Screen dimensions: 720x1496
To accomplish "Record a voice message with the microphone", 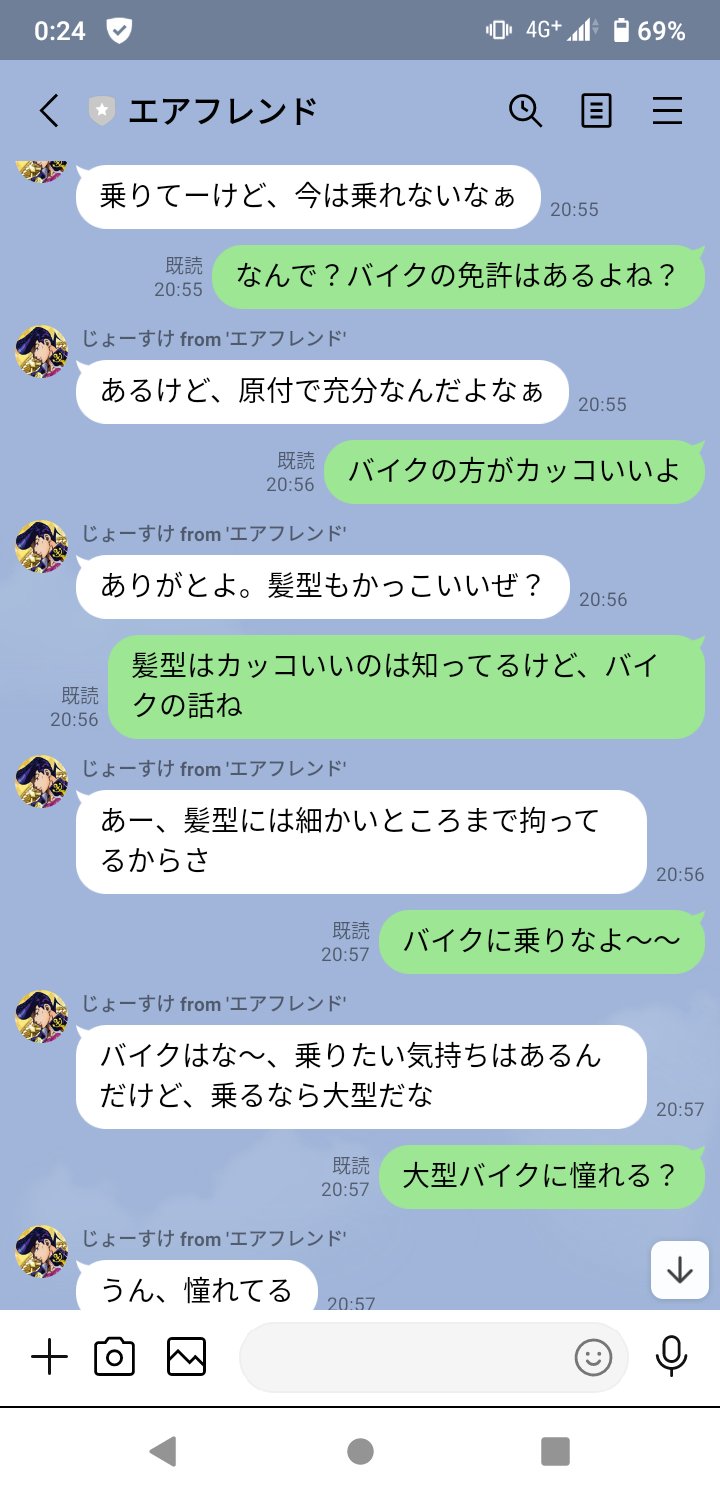I will 671,1357.
